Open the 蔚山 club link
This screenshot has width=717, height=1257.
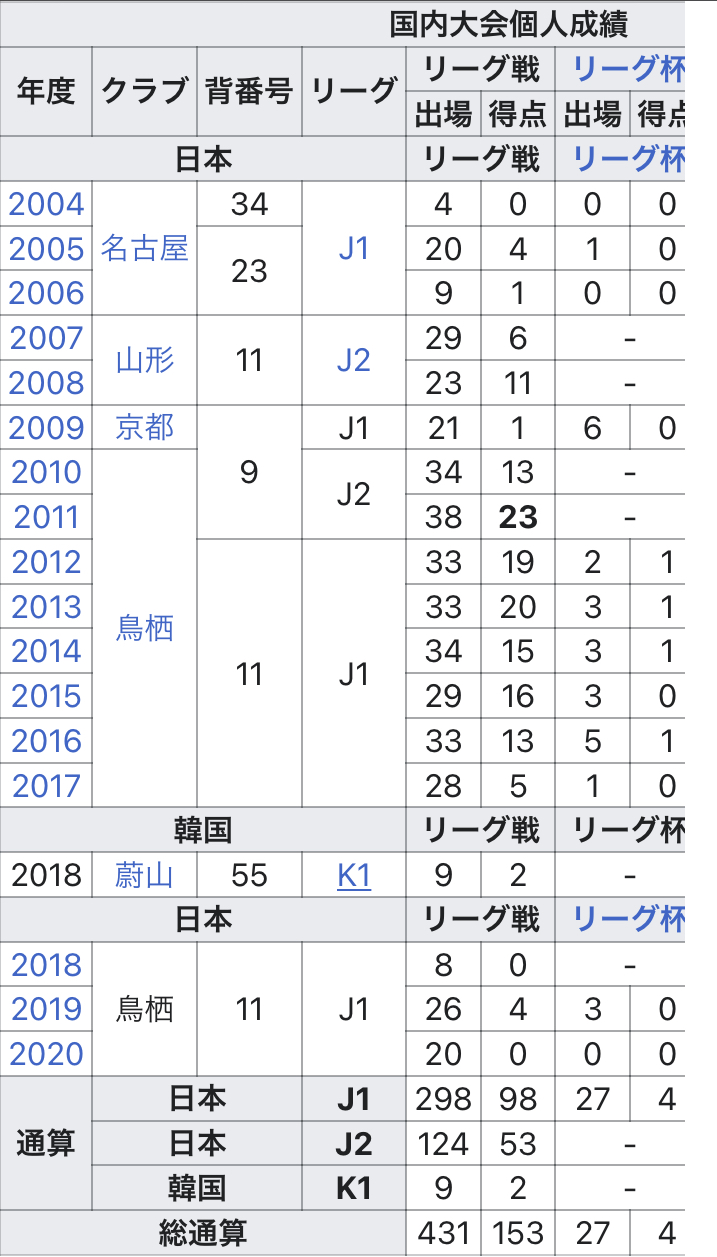click(x=145, y=876)
